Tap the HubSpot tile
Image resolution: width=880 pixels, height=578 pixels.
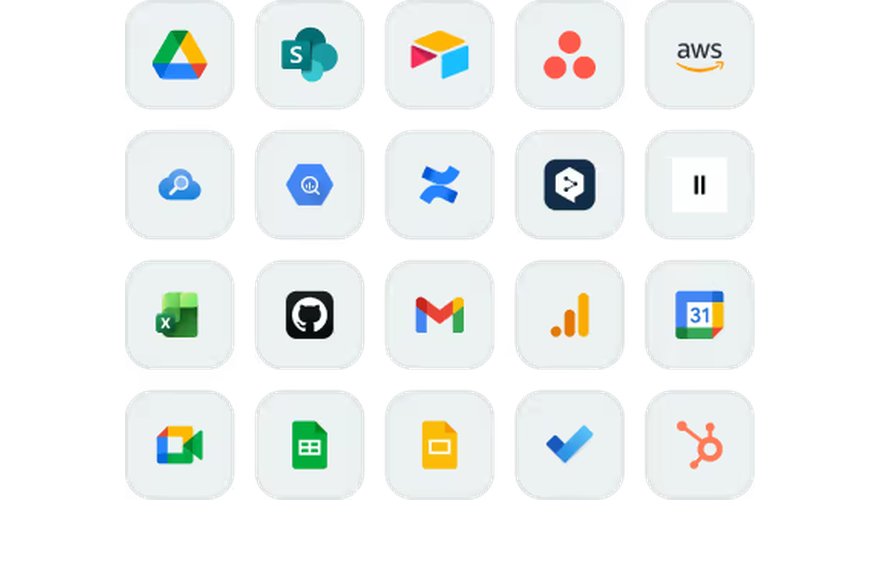(700, 445)
